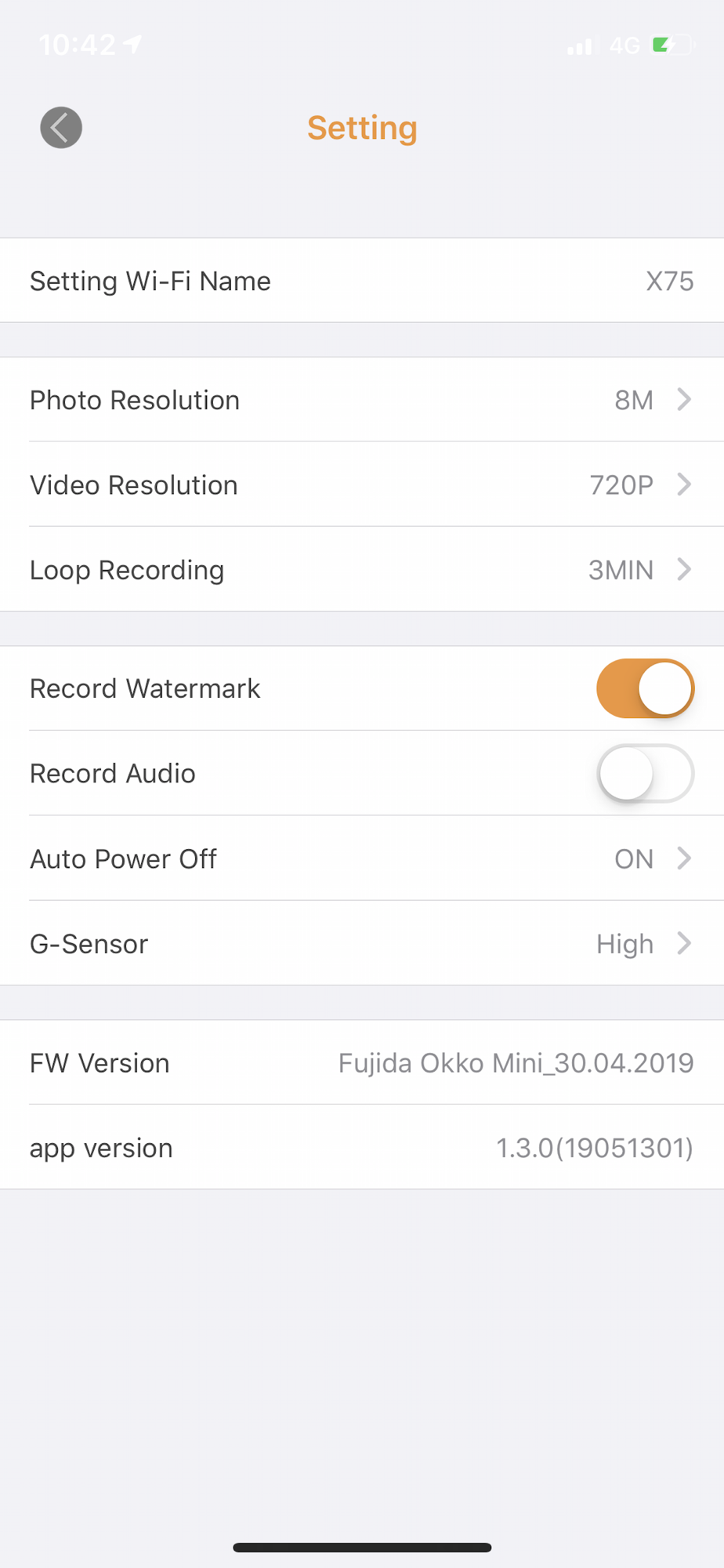The height and width of the screenshot is (1568, 724).
Task: Disable the Record Watermark switch
Action: [645, 688]
